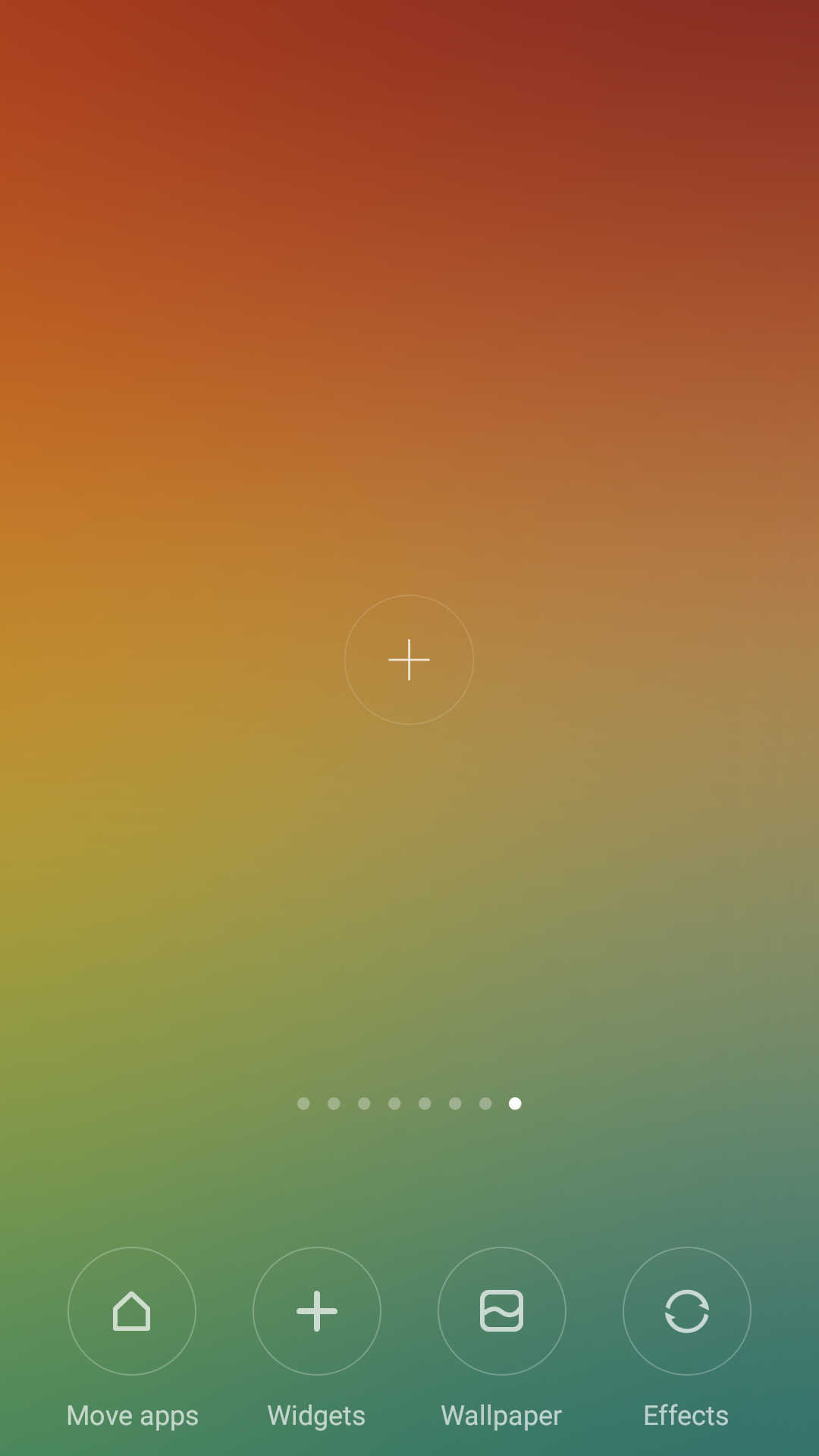Viewport: 819px width, 1456px height.
Task: Open Wallpaper settings
Action: [x=502, y=1311]
